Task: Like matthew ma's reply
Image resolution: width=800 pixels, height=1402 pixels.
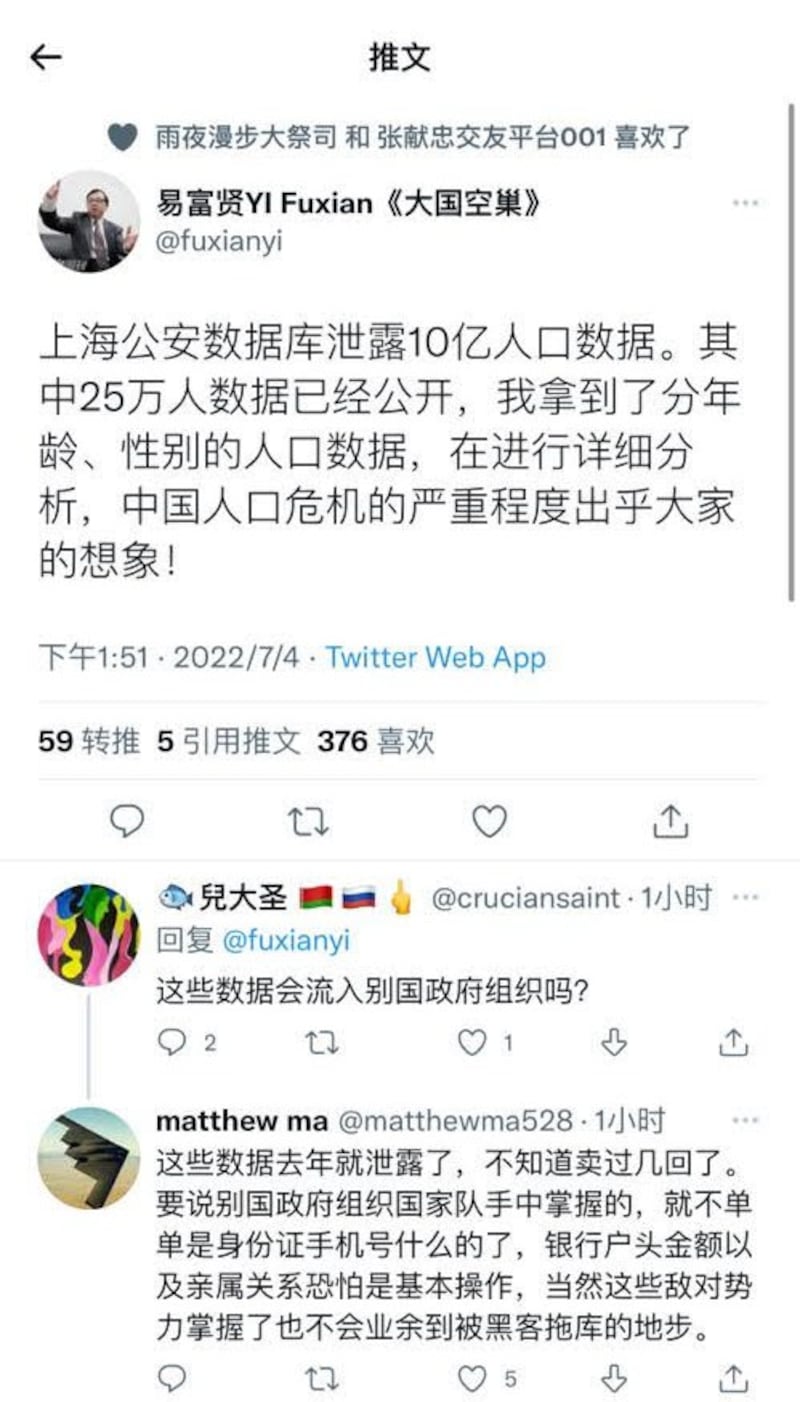Action: pos(473,1379)
